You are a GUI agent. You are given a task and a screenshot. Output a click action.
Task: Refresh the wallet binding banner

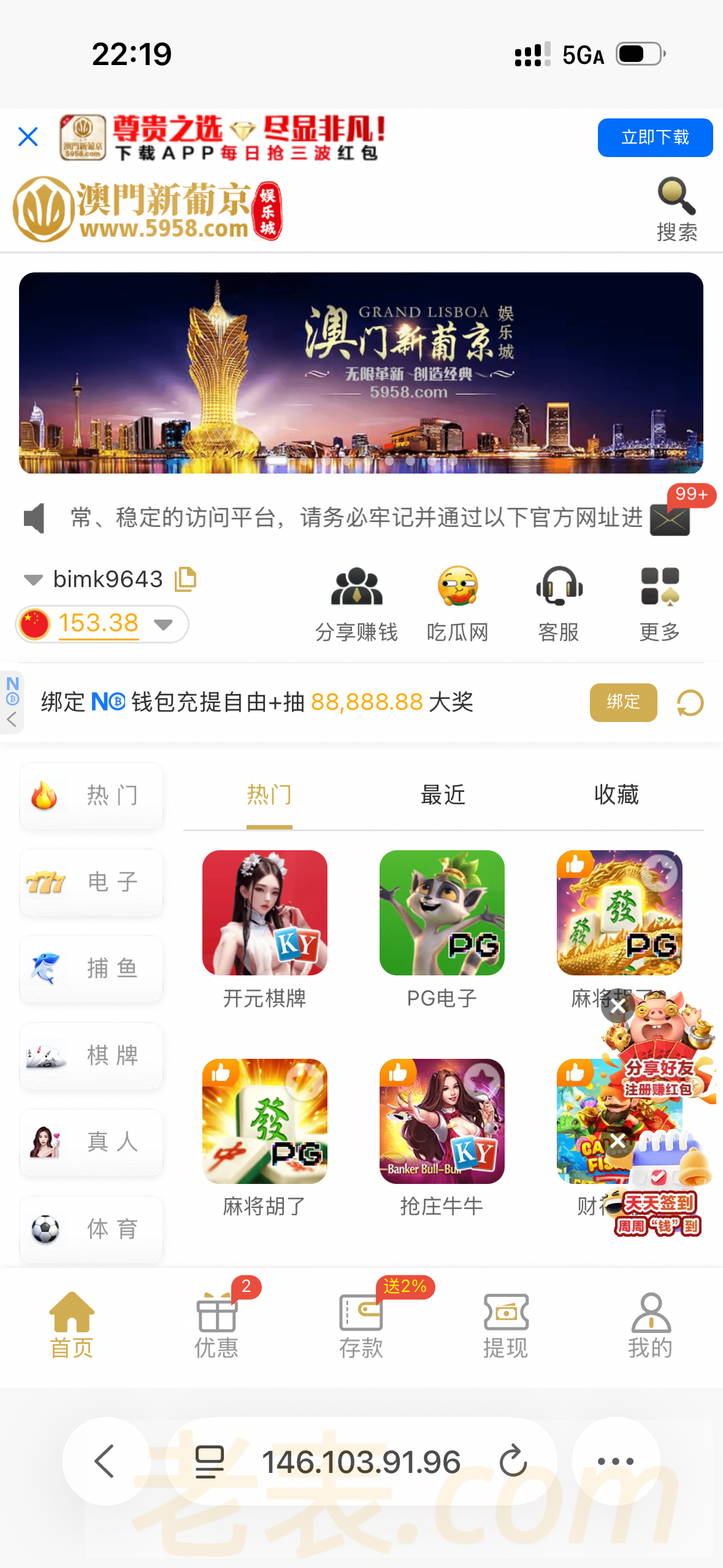(x=690, y=703)
